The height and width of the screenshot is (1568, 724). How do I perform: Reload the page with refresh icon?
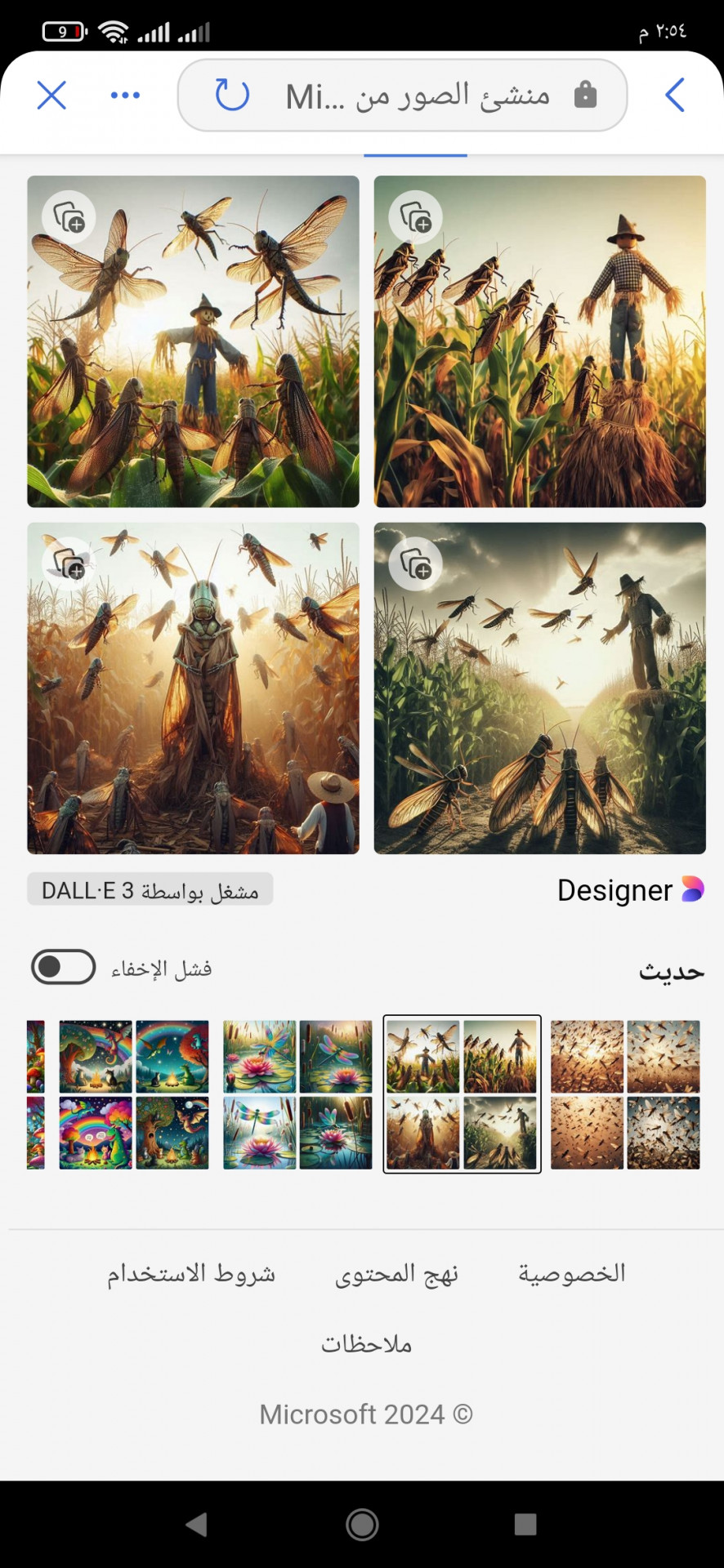(x=232, y=95)
